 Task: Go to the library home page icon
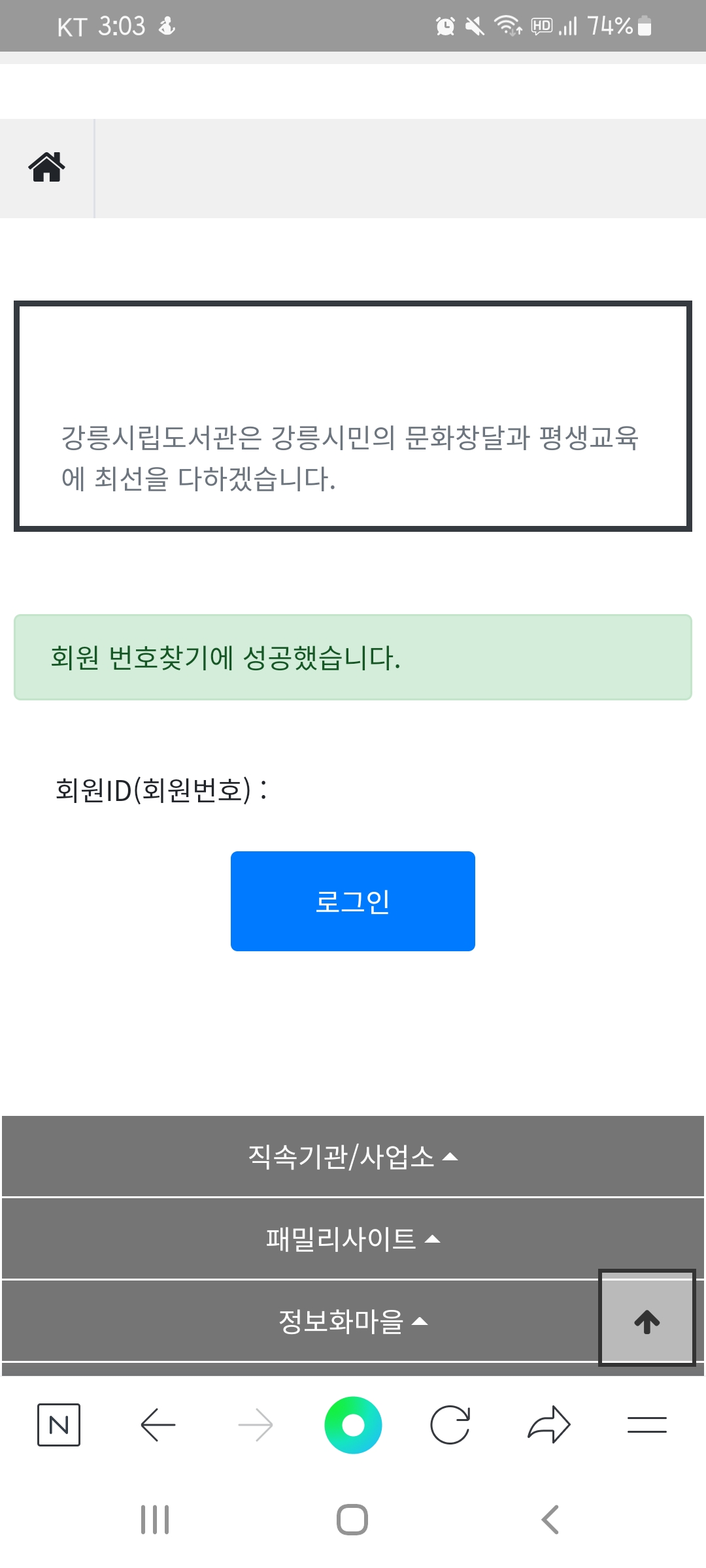[46, 167]
